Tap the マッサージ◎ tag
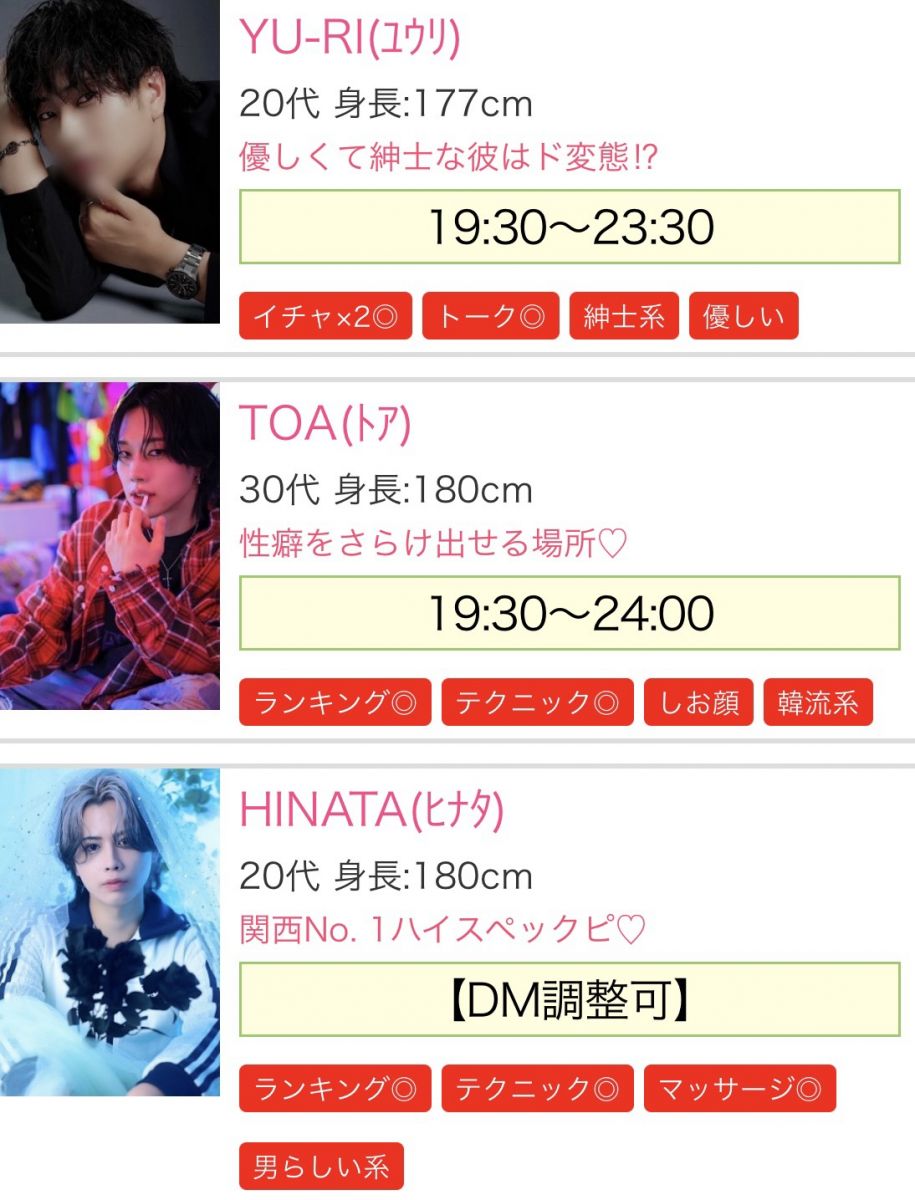The width and height of the screenshot is (915, 1200). coord(739,1089)
